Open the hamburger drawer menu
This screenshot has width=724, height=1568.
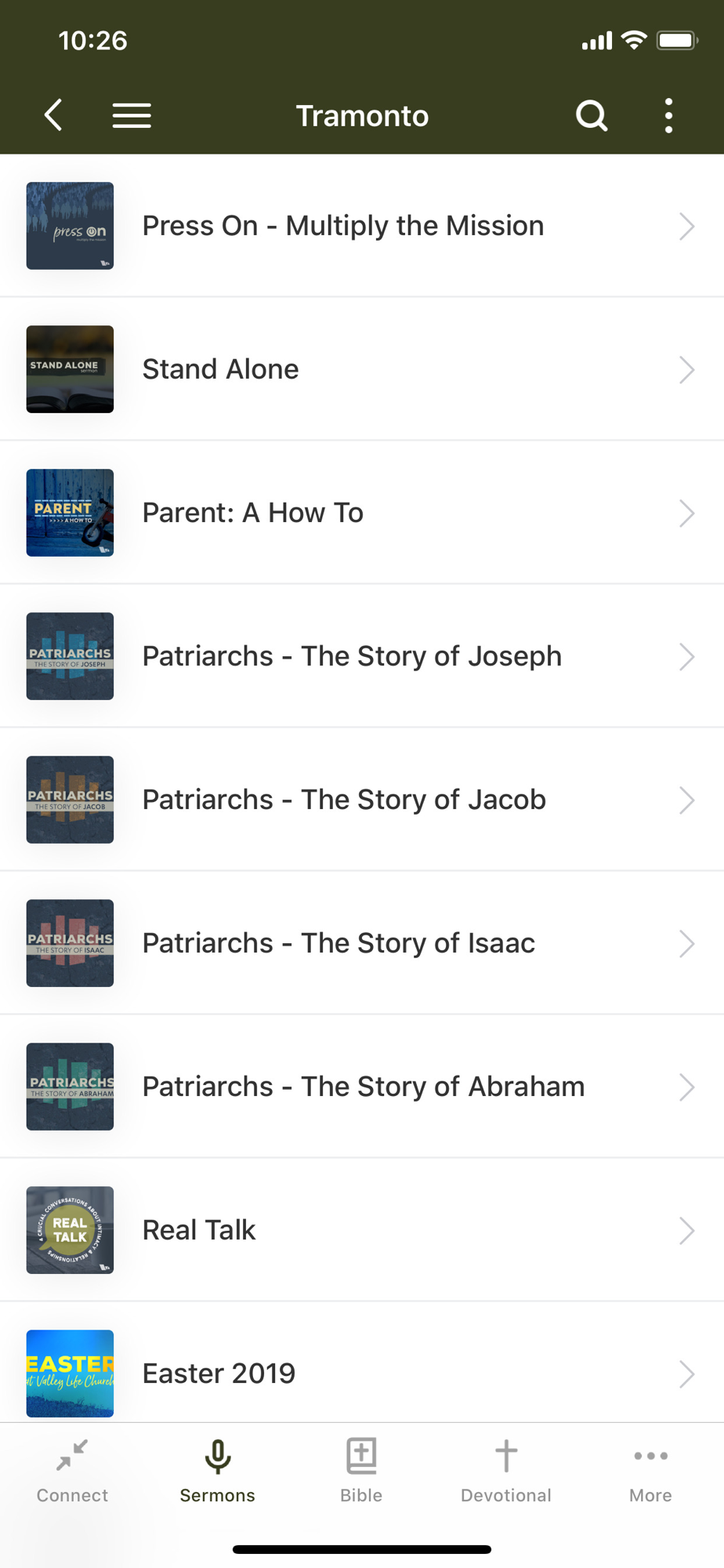pos(132,115)
